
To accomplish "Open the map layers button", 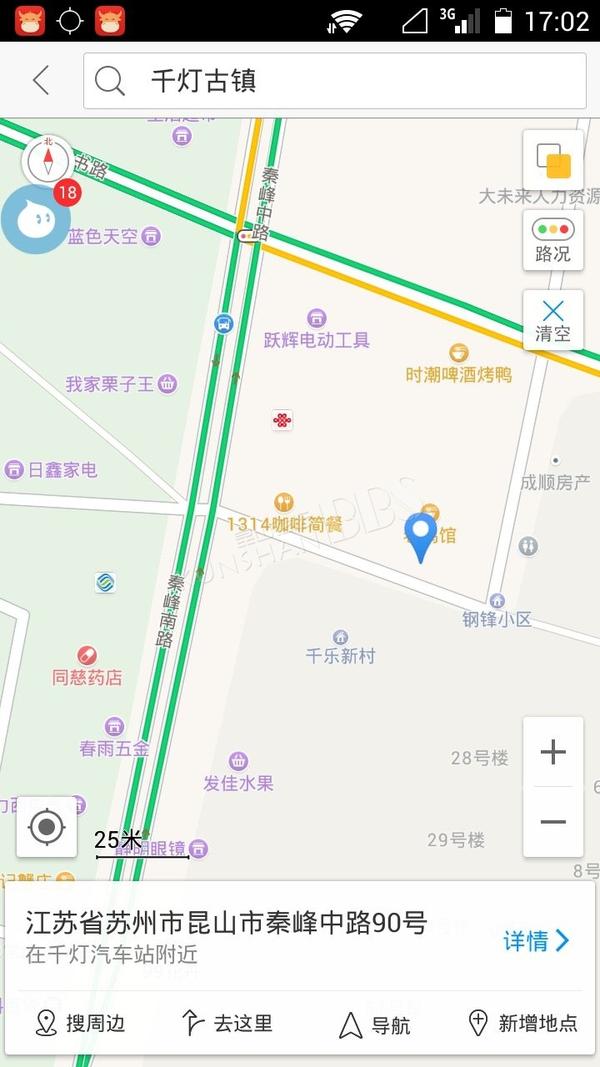I will coord(553,161).
